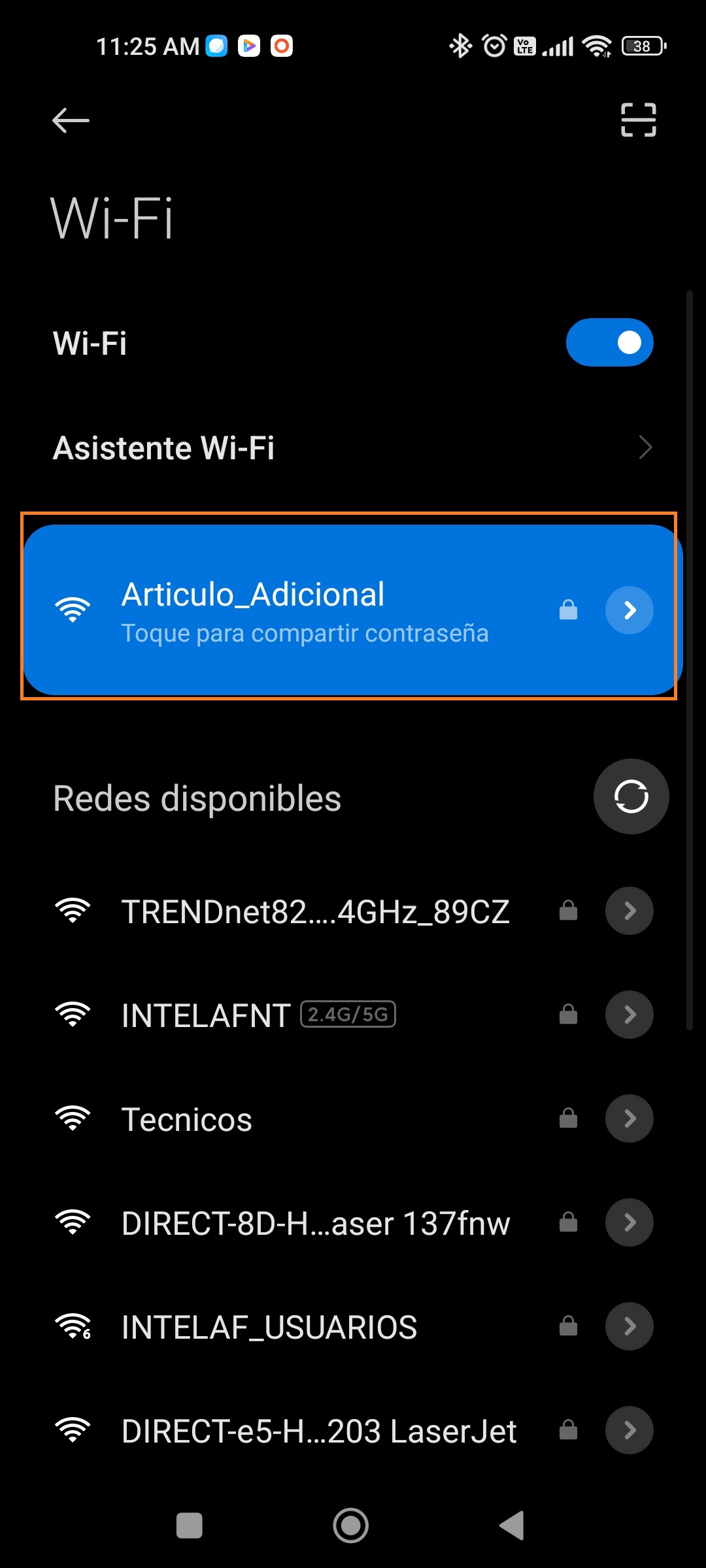Open details arrow for Articulo_Adicional

pyautogui.click(x=629, y=610)
